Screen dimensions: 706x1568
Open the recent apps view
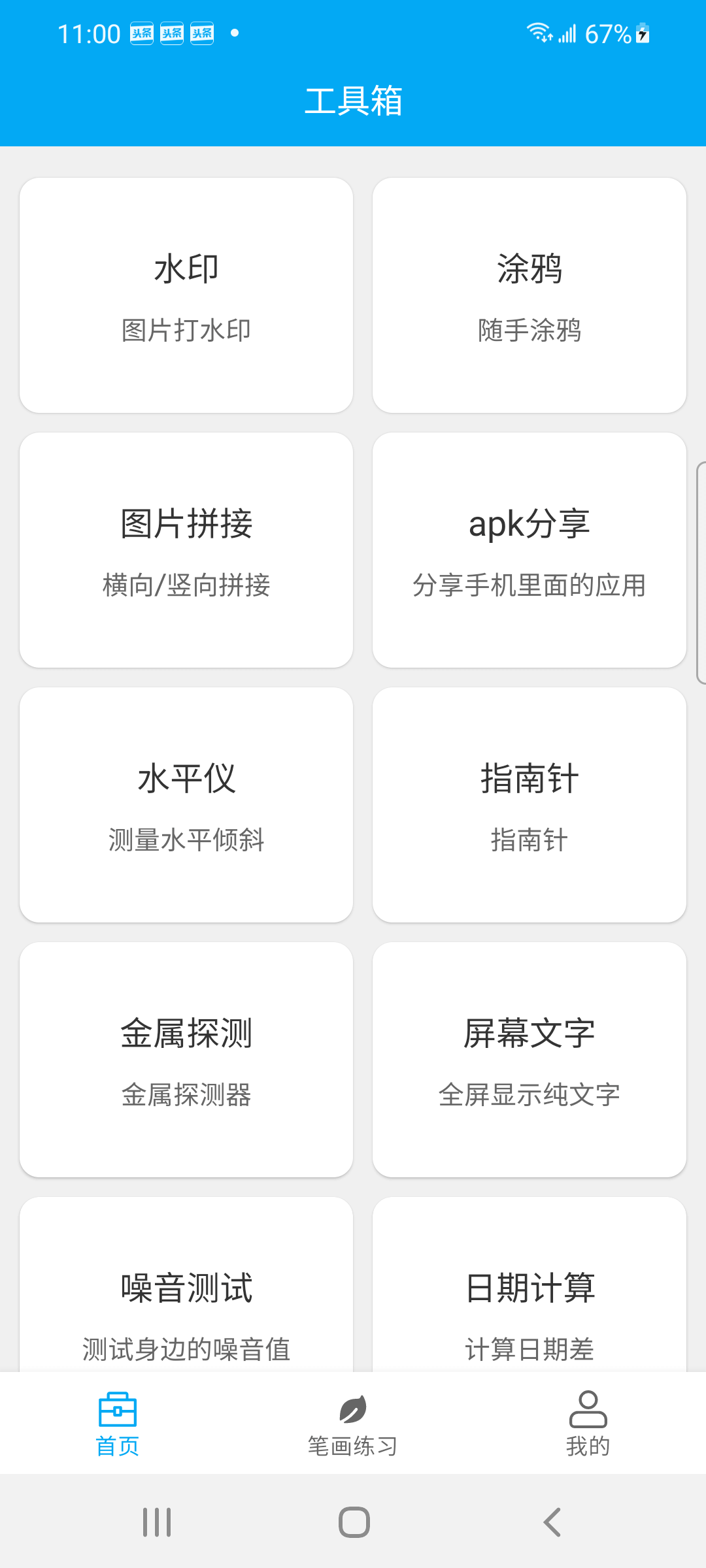[157, 1522]
